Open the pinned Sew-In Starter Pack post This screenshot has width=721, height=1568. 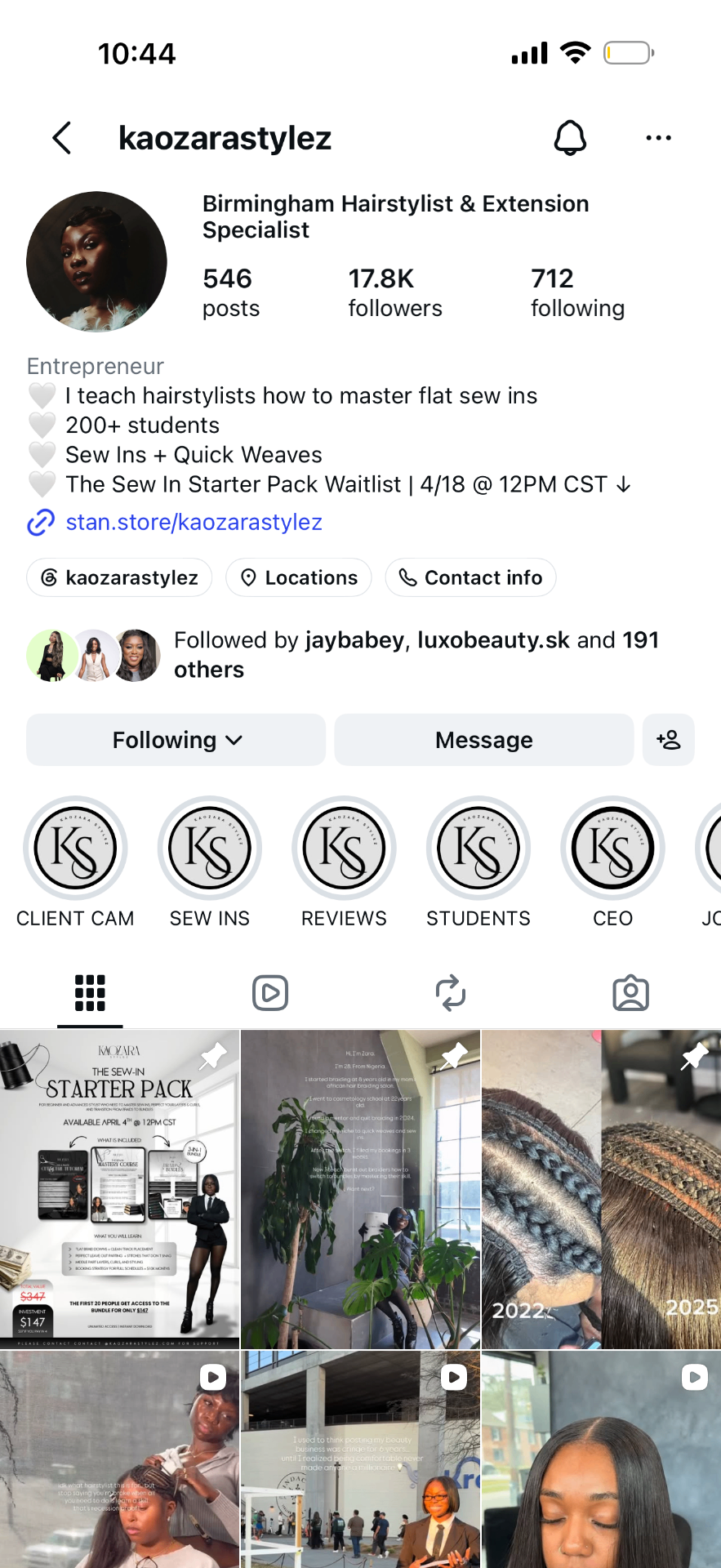(119, 1189)
